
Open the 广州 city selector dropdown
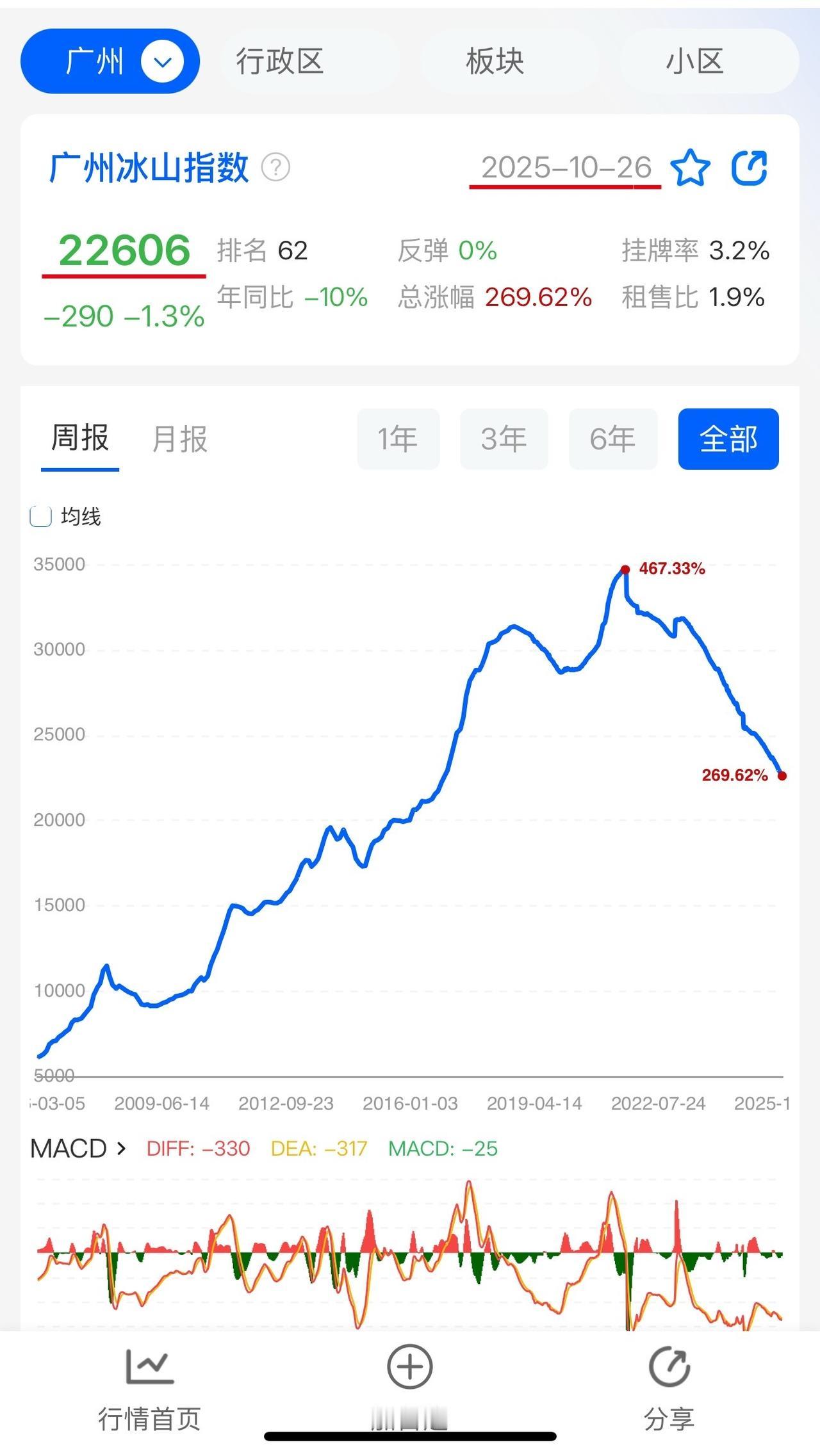(x=110, y=60)
